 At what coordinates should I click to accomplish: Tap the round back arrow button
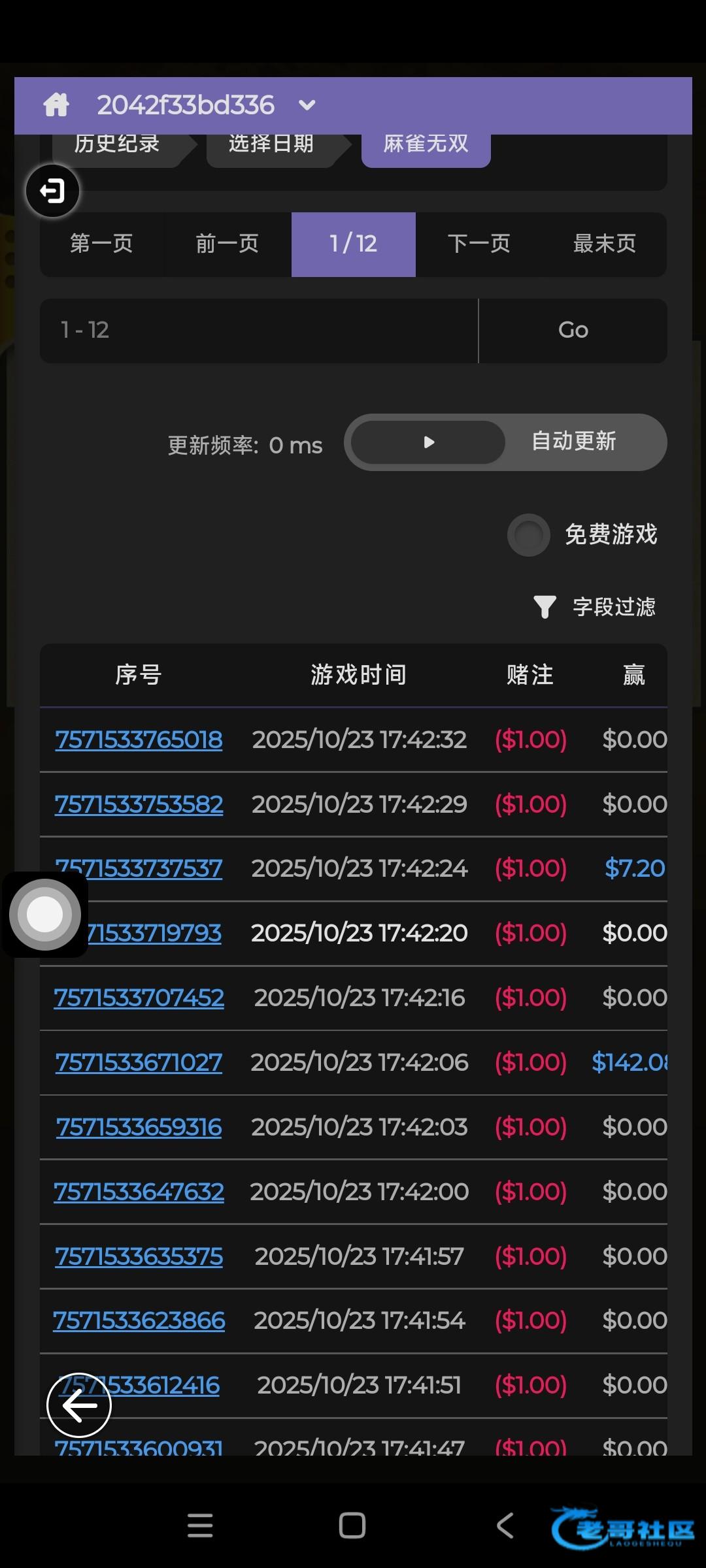[79, 1405]
